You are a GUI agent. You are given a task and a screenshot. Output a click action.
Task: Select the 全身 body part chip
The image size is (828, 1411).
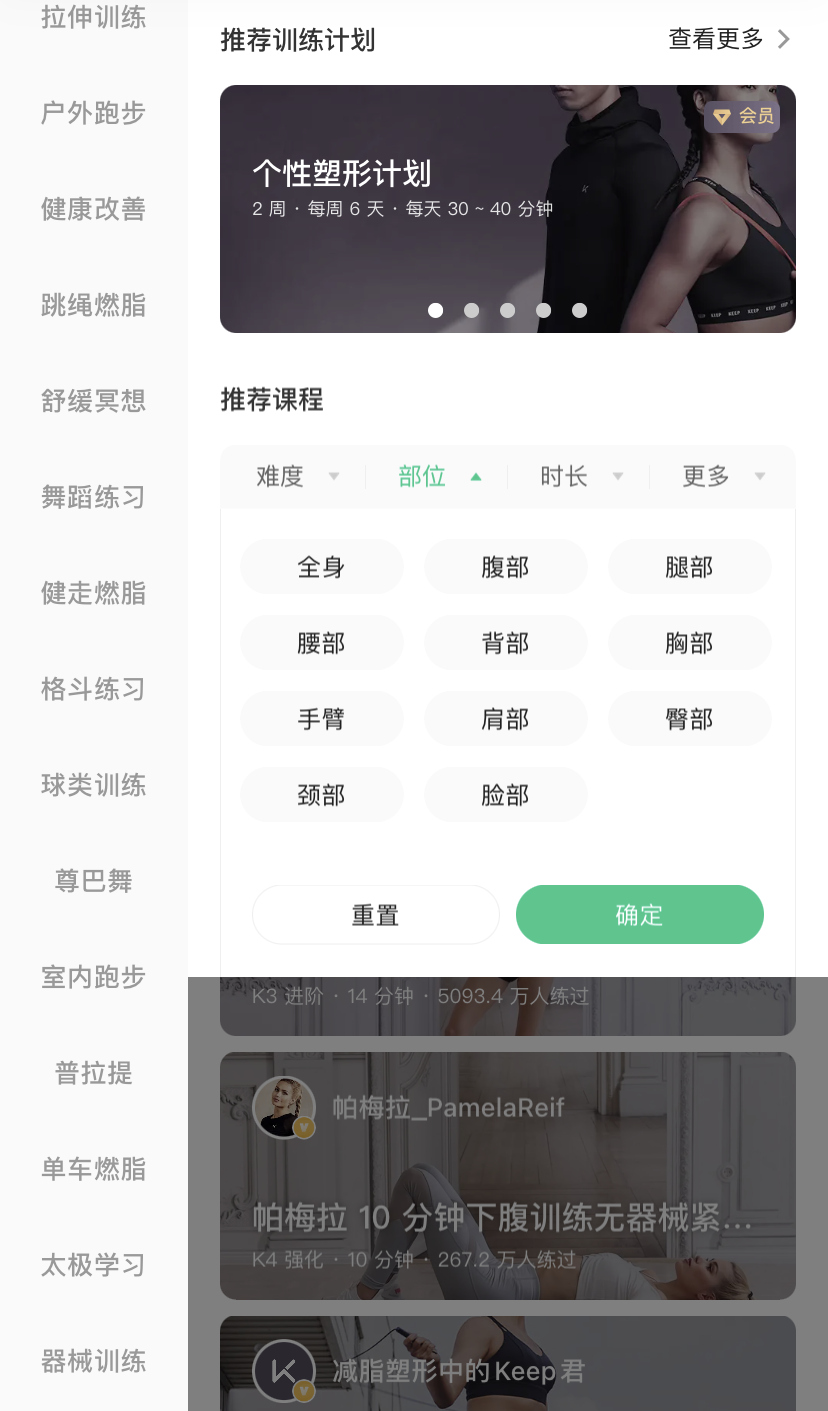tap(321, 567)
